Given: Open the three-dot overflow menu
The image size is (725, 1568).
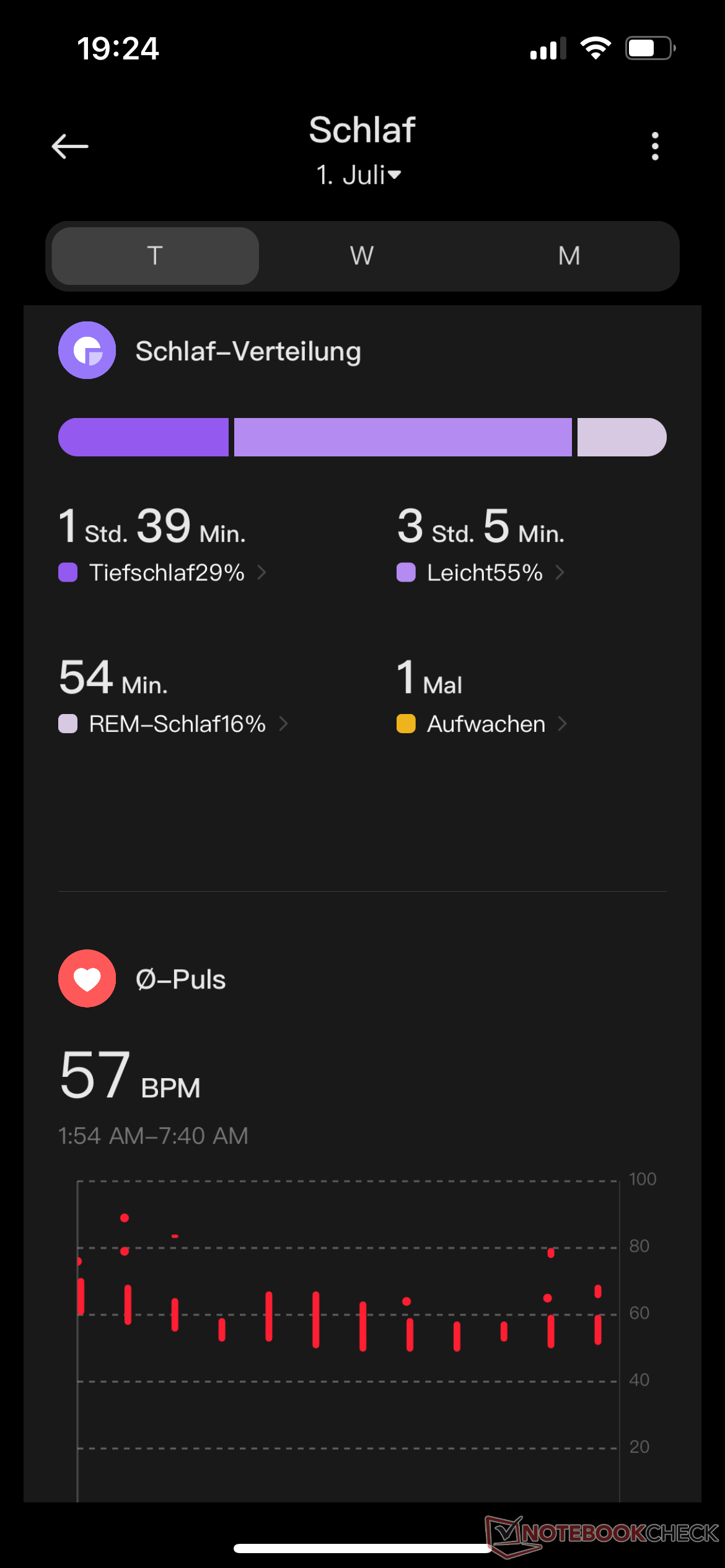Looking at the screenshot, I should tap(654, 147).
